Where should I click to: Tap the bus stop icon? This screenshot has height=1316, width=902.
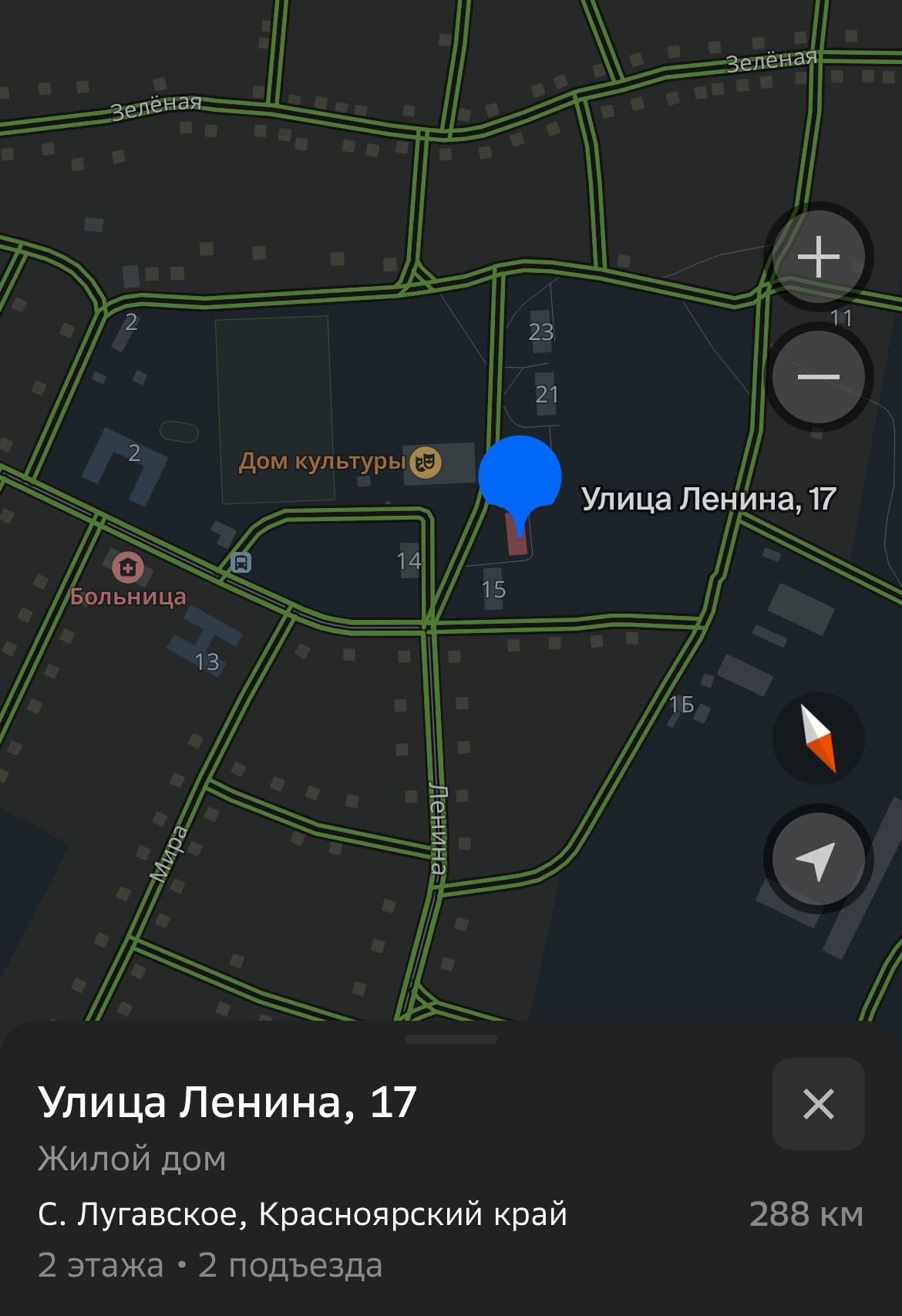241,562
